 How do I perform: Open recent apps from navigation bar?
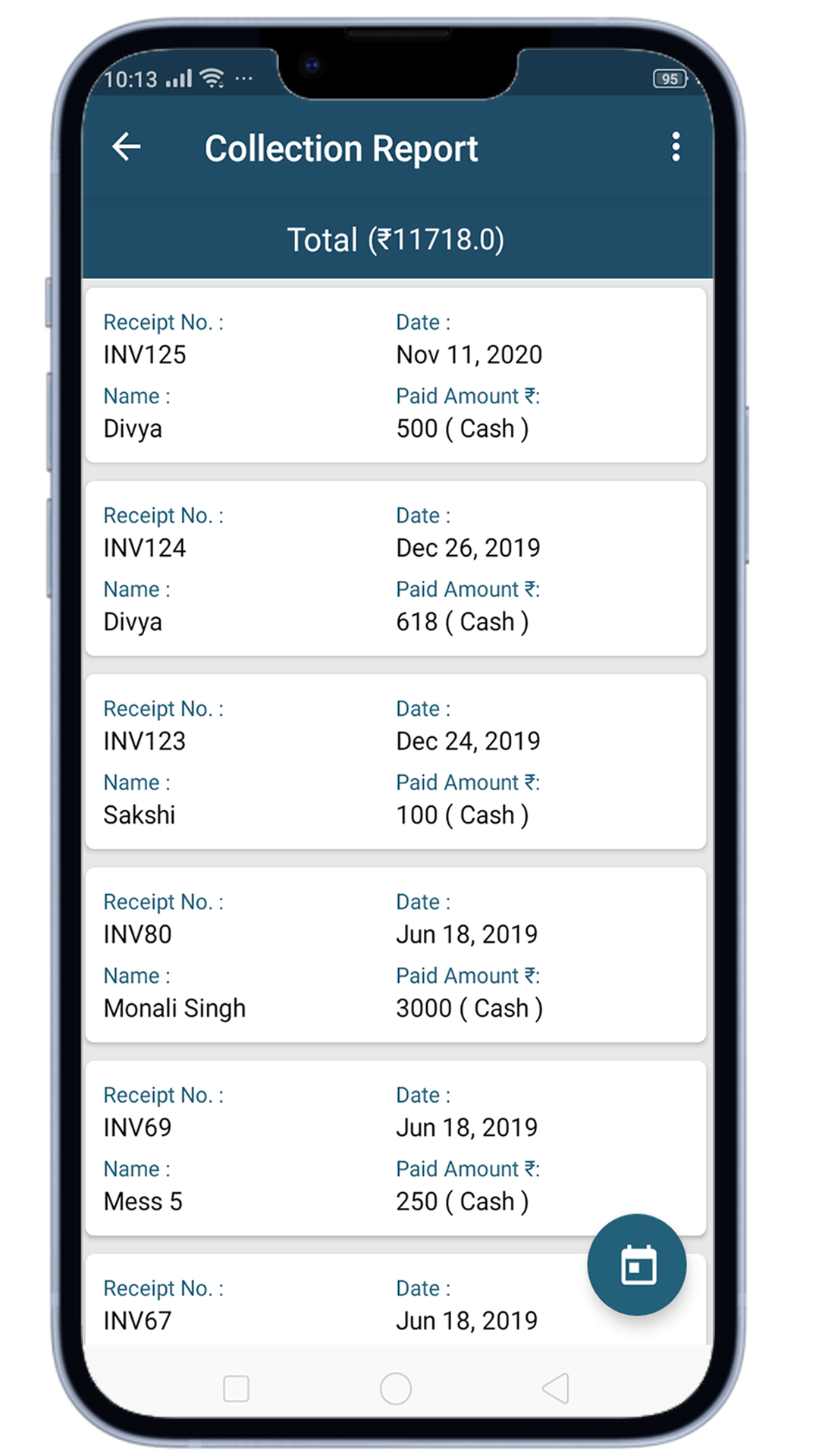pos(237,1389)
